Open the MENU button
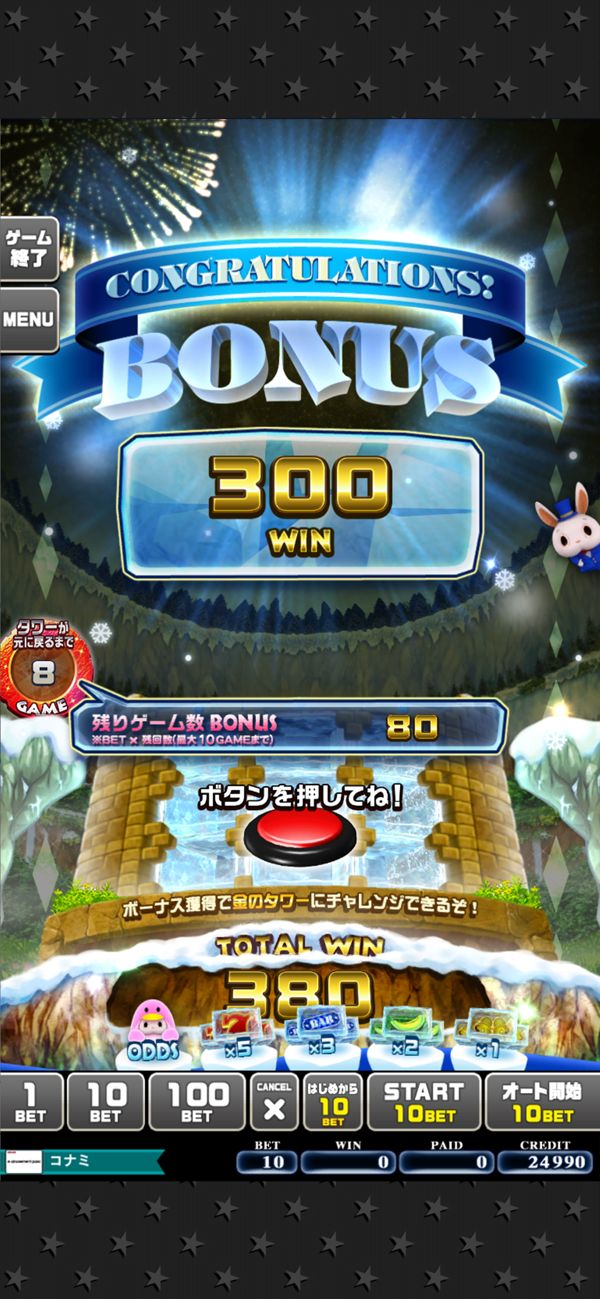 click(28, 320)
